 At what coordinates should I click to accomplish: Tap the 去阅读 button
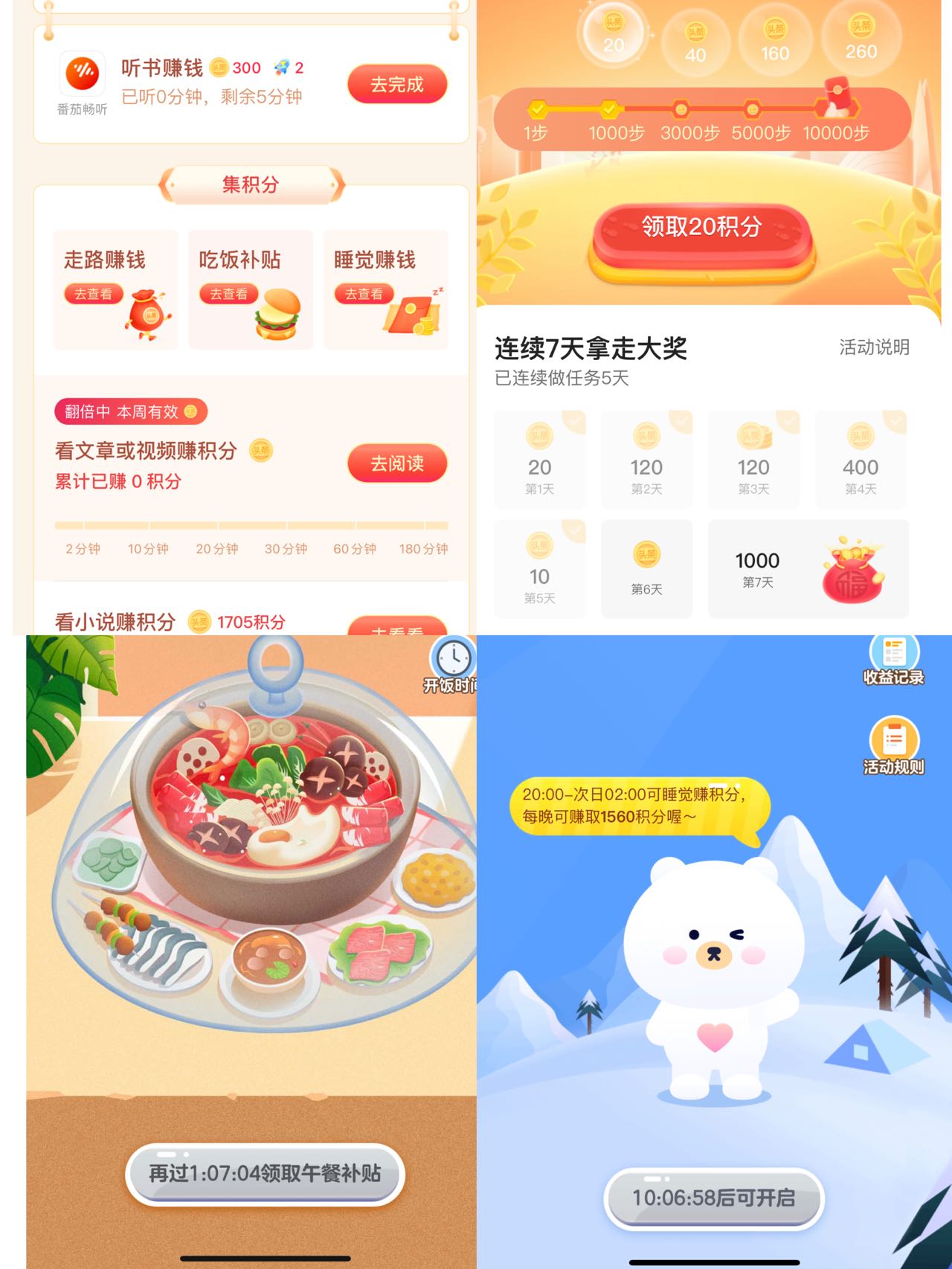tap(396, 464)
